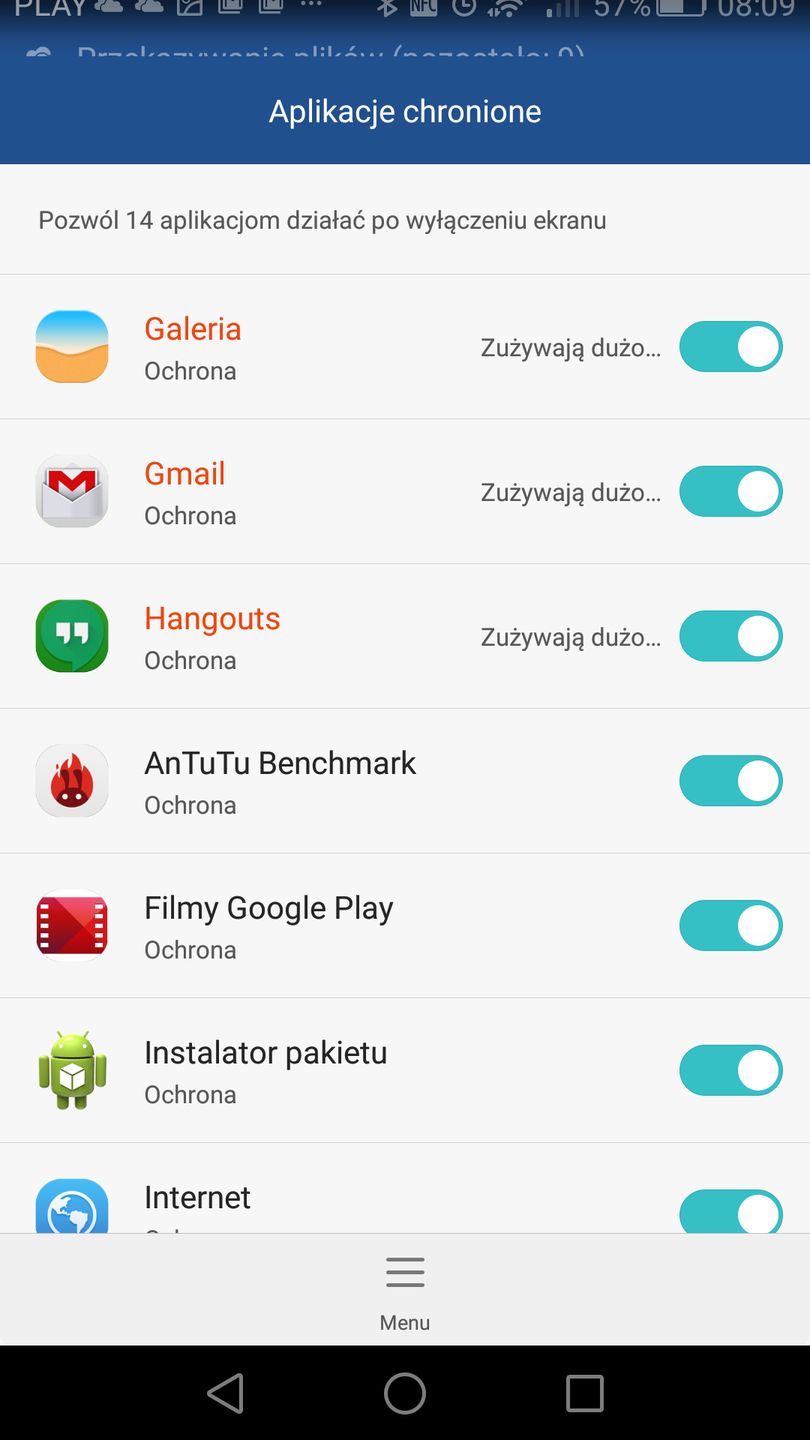The image size is (810, 1440).
Task: Open the AnTuTu Benchmark flame icon
Action: (x=71, y=780)
